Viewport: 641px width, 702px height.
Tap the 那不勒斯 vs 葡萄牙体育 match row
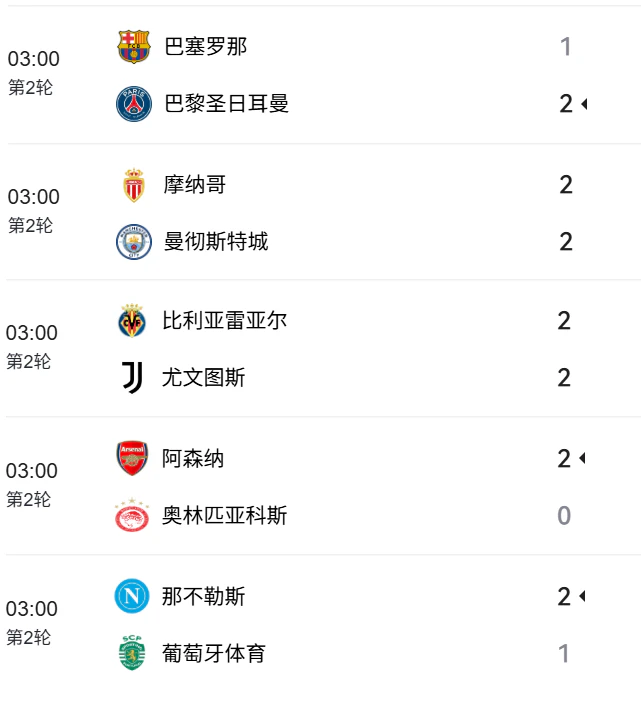(320, 625)
